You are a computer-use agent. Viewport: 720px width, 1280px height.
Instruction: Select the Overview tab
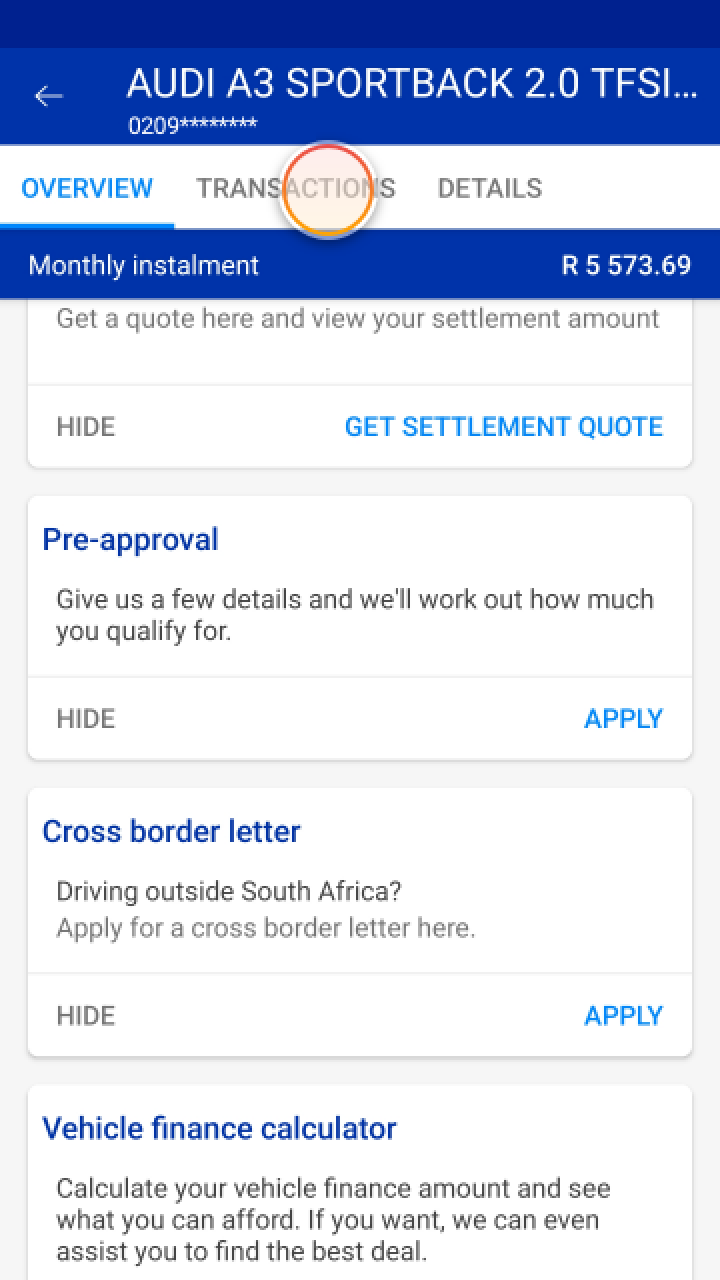click(87, 188)
